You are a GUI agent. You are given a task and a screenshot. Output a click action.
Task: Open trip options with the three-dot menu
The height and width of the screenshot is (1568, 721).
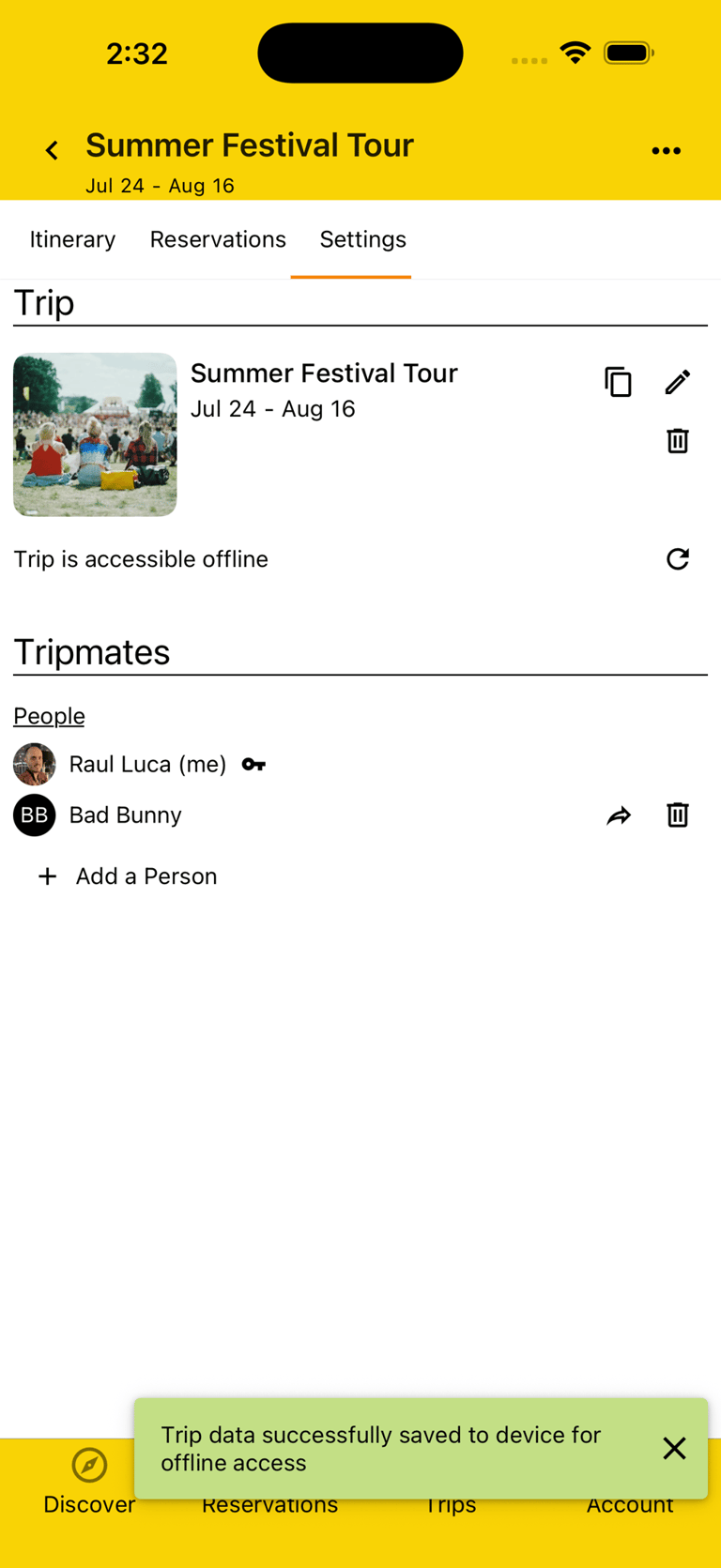point(667,150)
